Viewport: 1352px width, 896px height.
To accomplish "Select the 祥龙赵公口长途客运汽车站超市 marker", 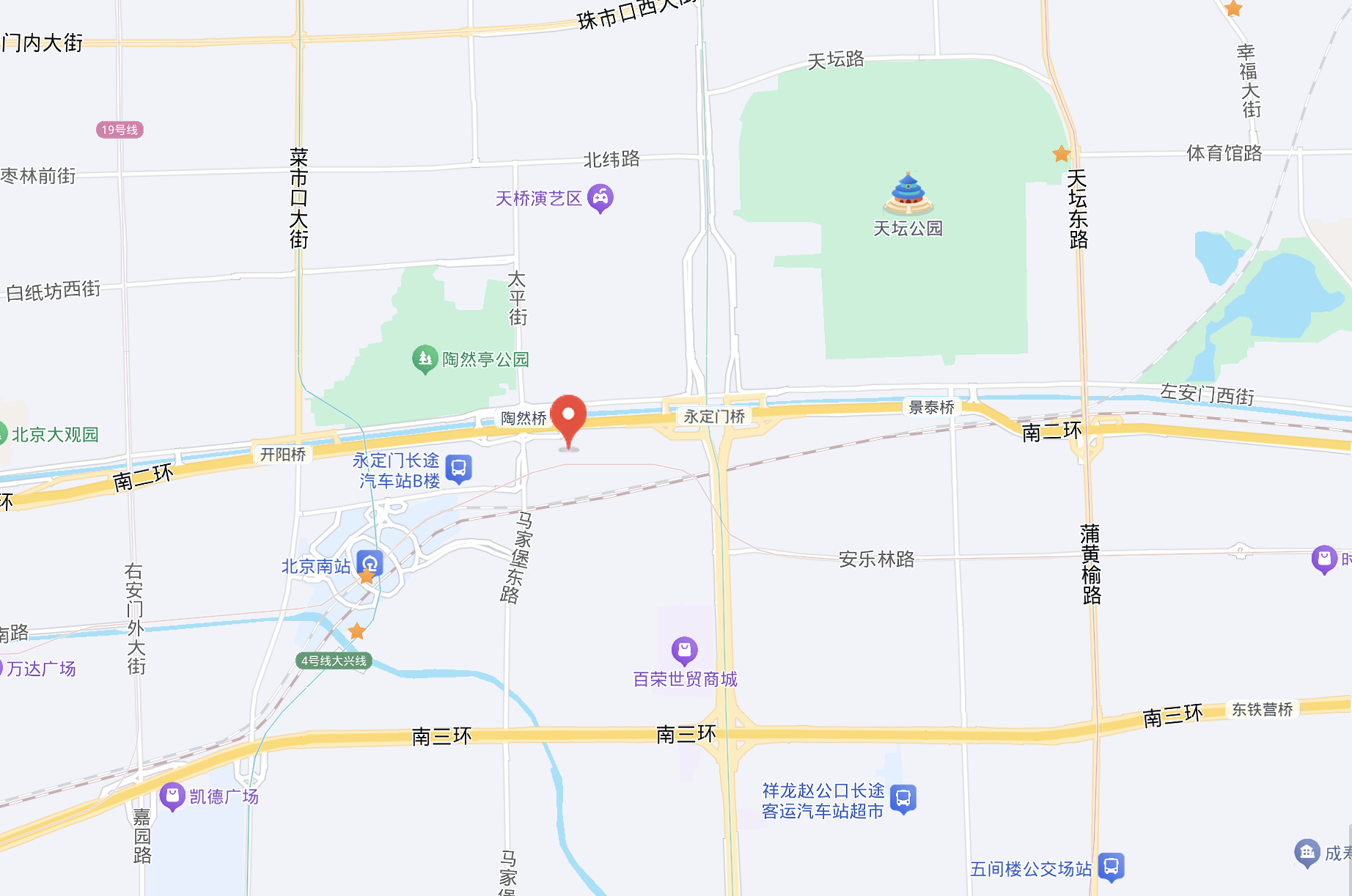I will pos(903,799).
